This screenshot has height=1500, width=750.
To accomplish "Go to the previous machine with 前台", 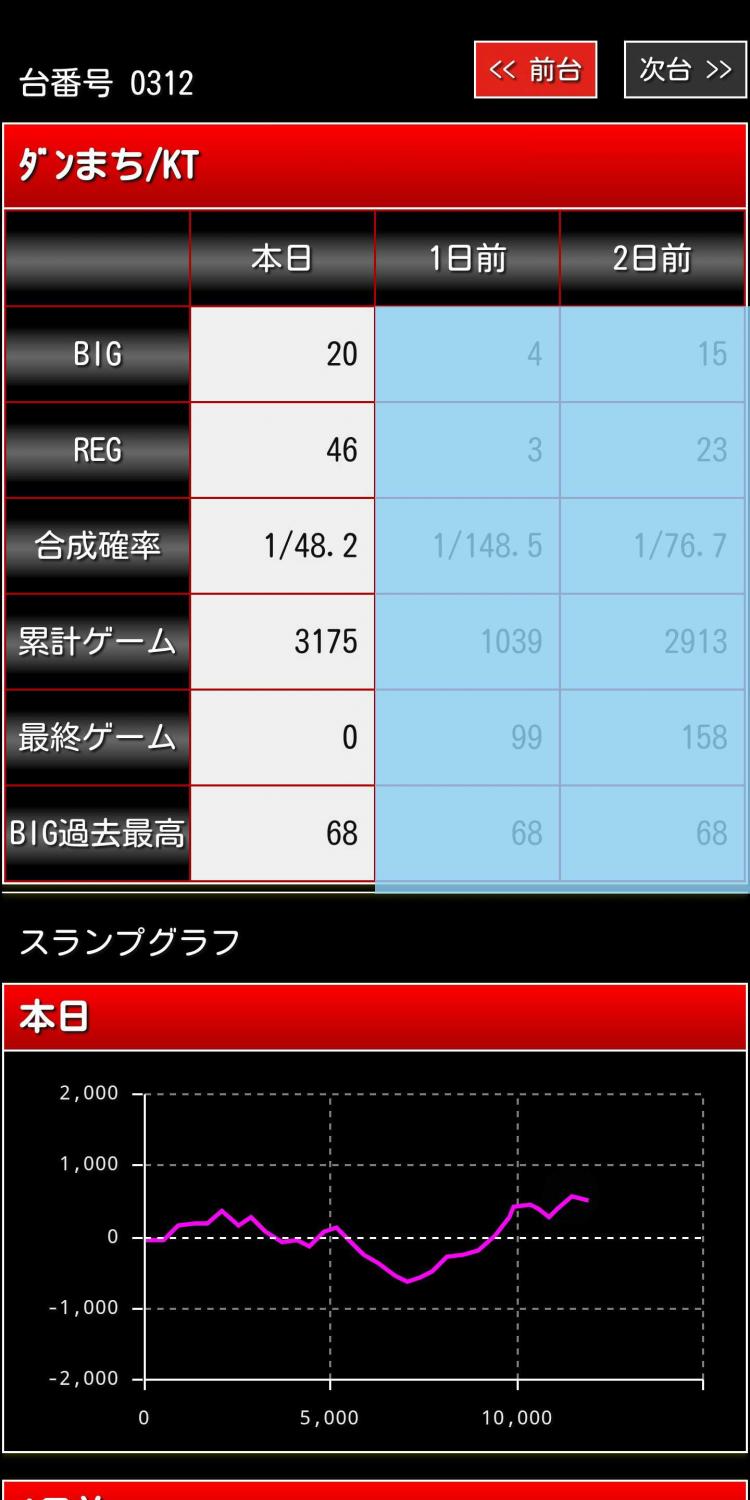I will (x=535, y=69).
